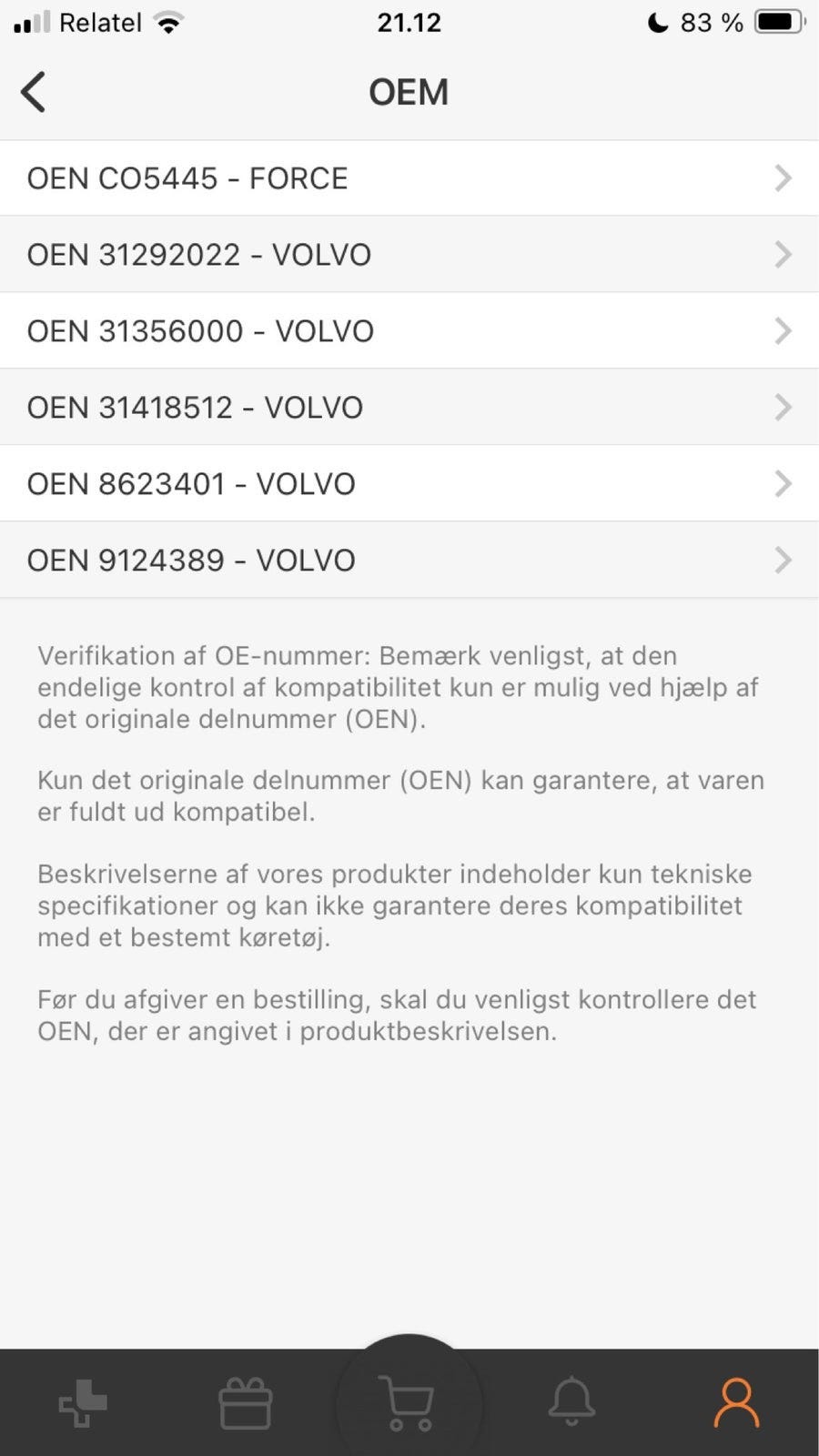This screenshot has height=1456, width=819.
Task: Open the notifications bell tab
Action: point(571,1402)
